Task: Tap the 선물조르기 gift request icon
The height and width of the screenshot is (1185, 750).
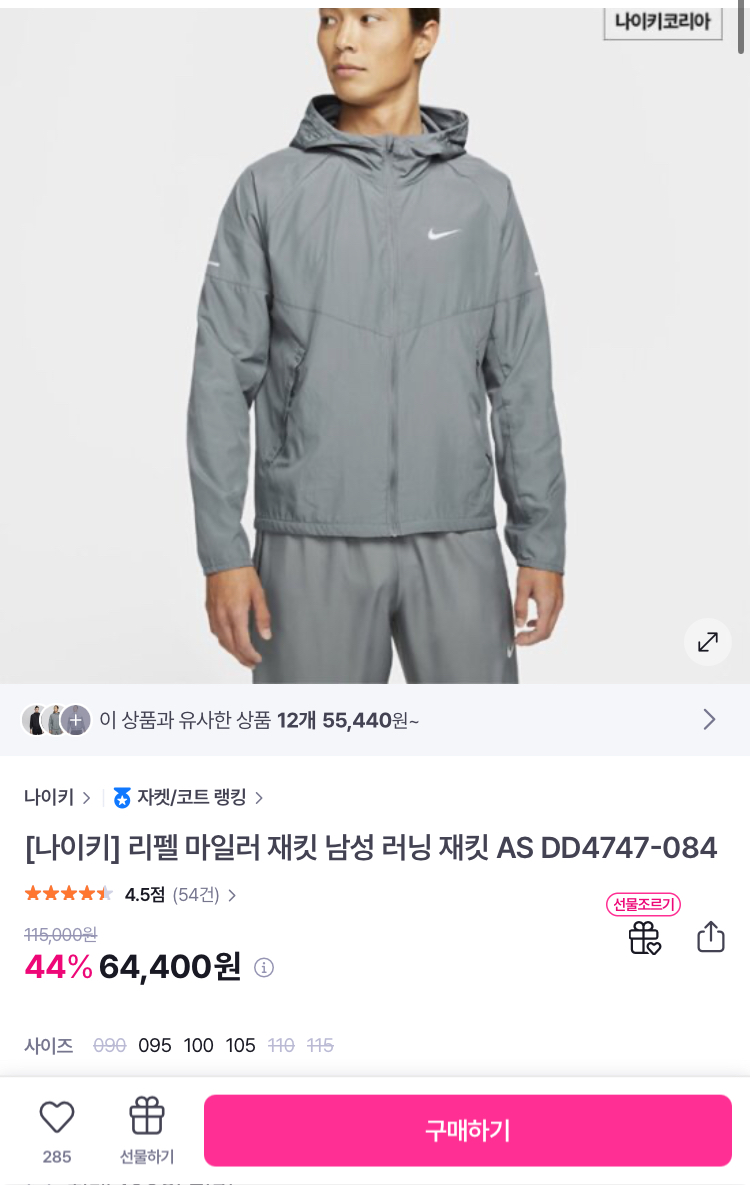Action: 644,937
